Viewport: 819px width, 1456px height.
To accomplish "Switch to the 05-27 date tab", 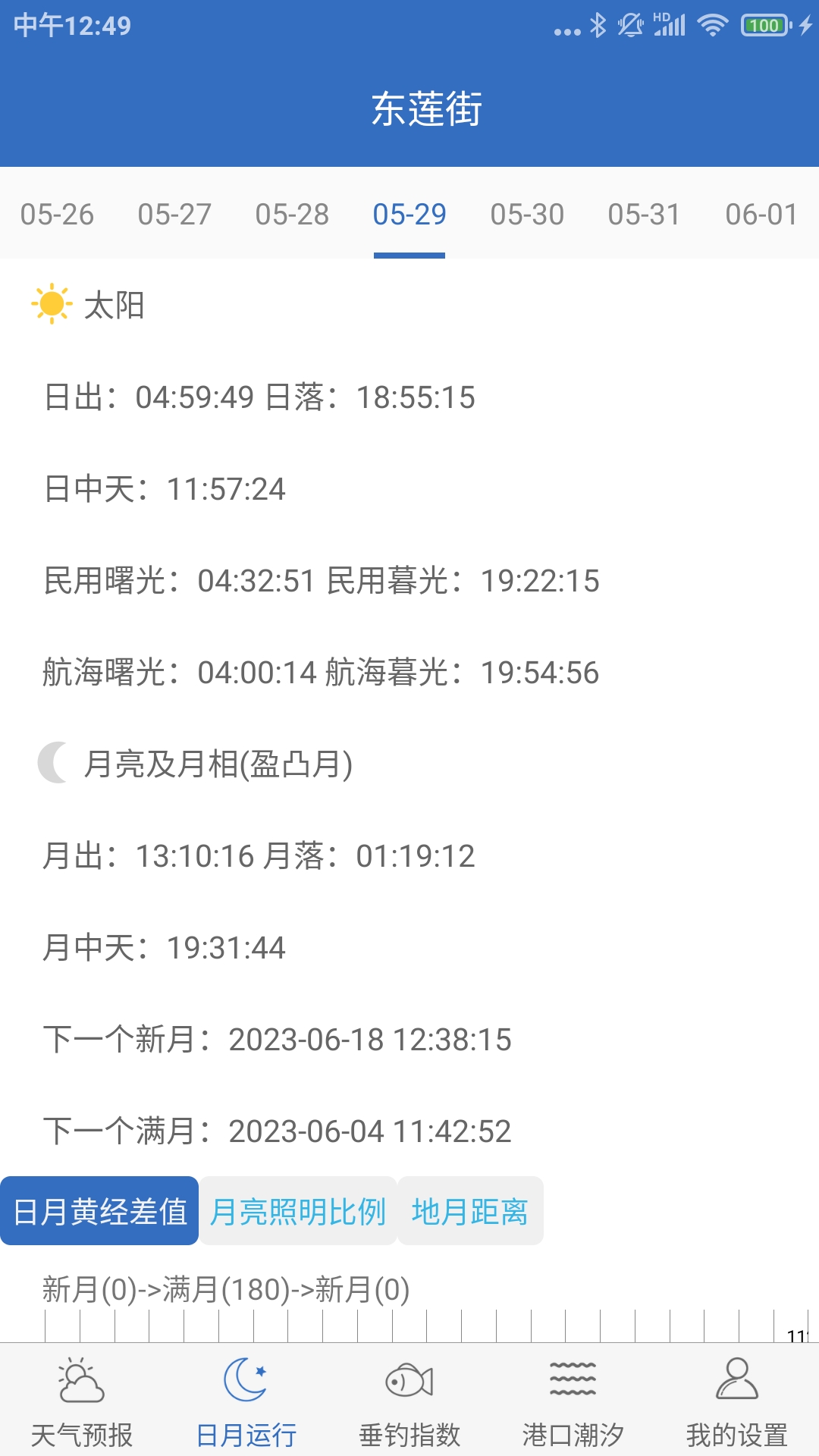I will 174,215.
